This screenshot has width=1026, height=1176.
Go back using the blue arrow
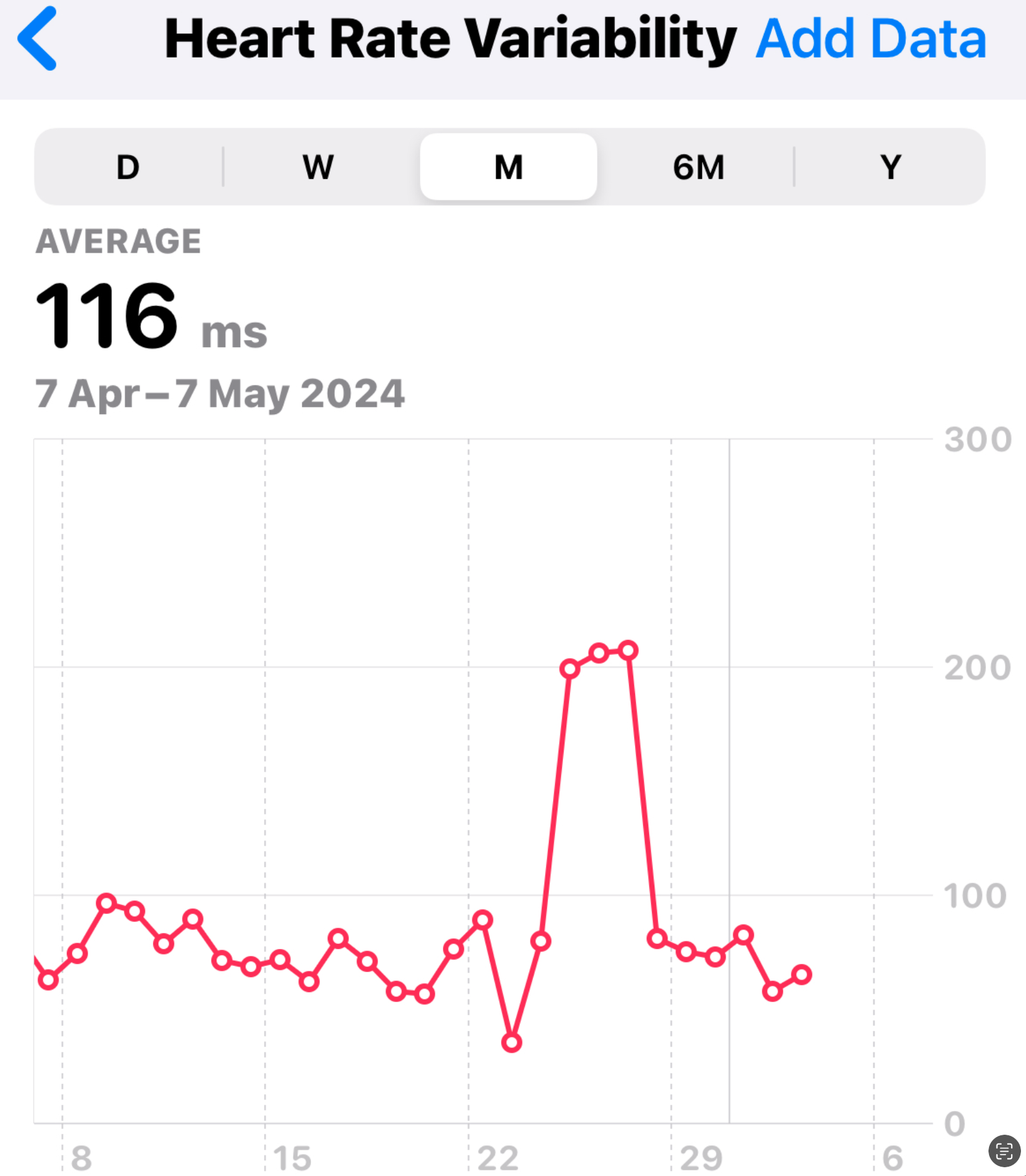tap(38, 39)
